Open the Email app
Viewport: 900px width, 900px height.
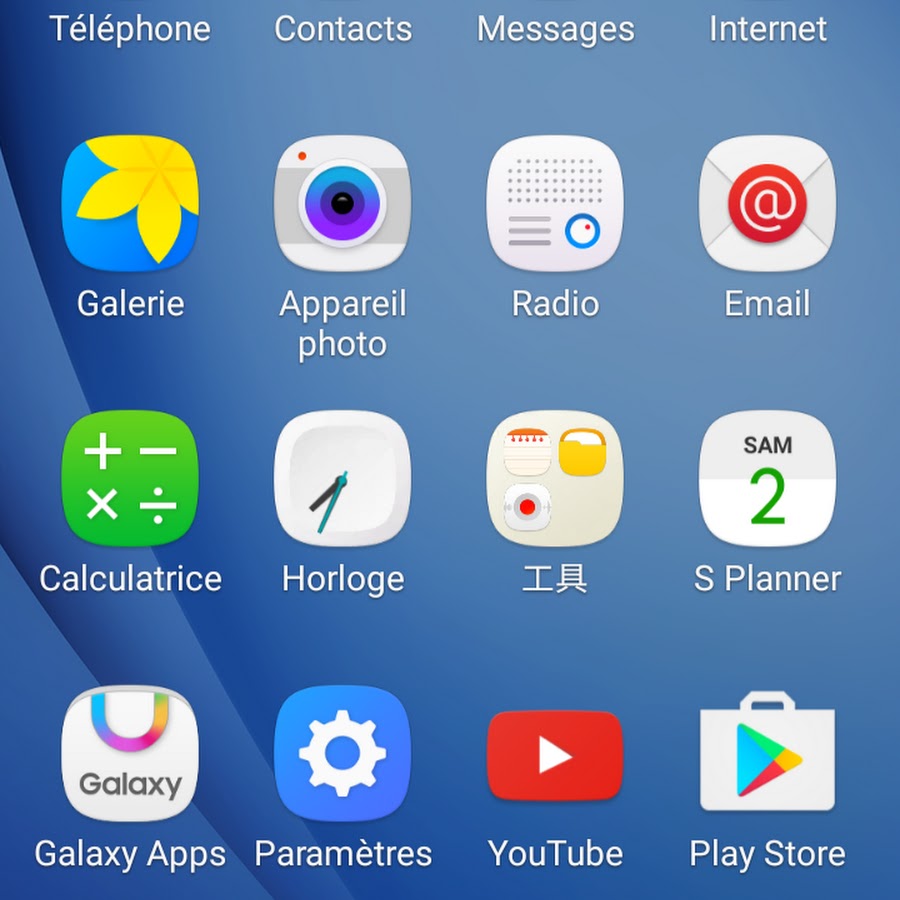point(767,204)
